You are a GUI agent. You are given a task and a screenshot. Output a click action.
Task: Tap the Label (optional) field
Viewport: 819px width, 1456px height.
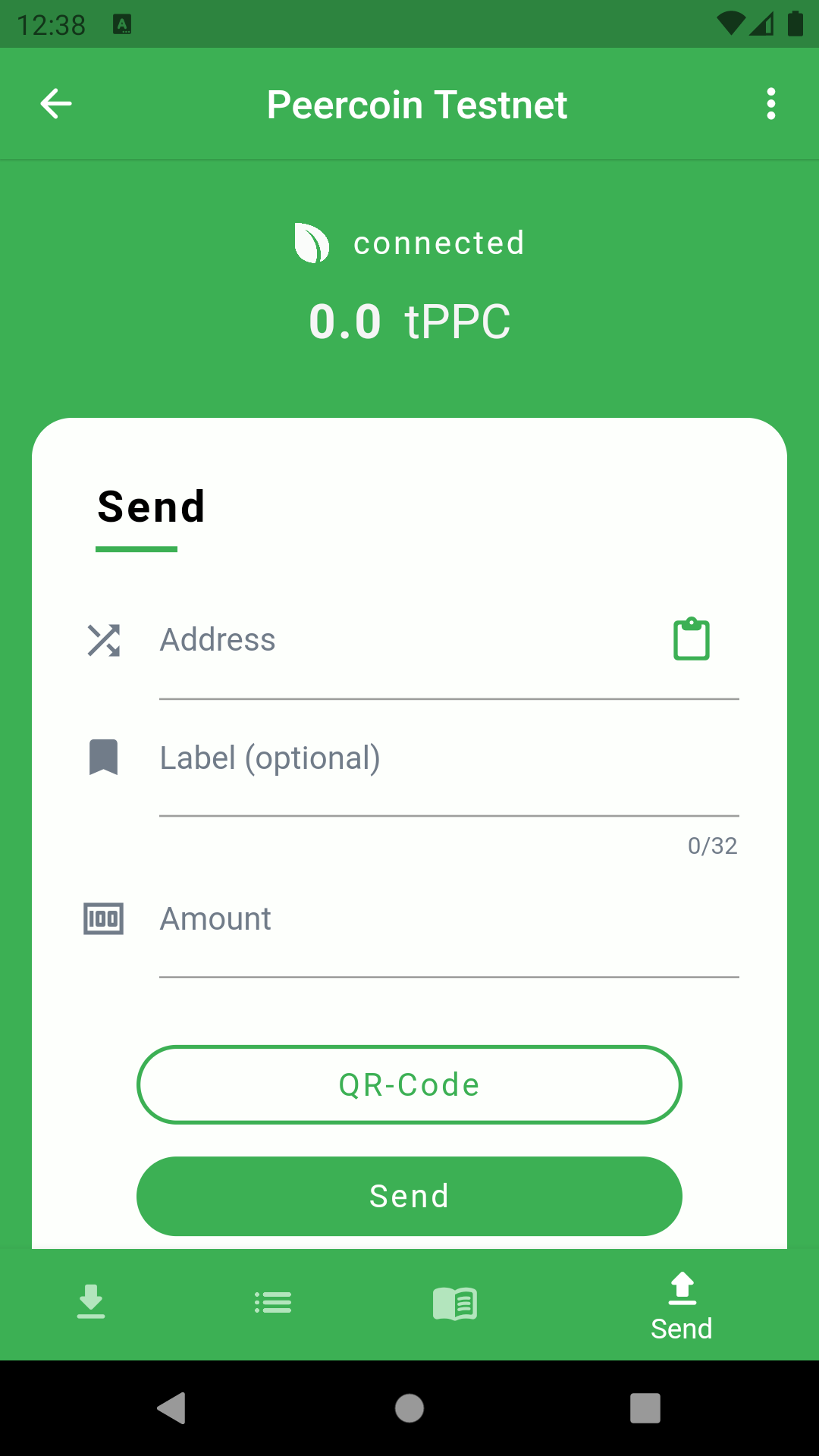(447, 758)
